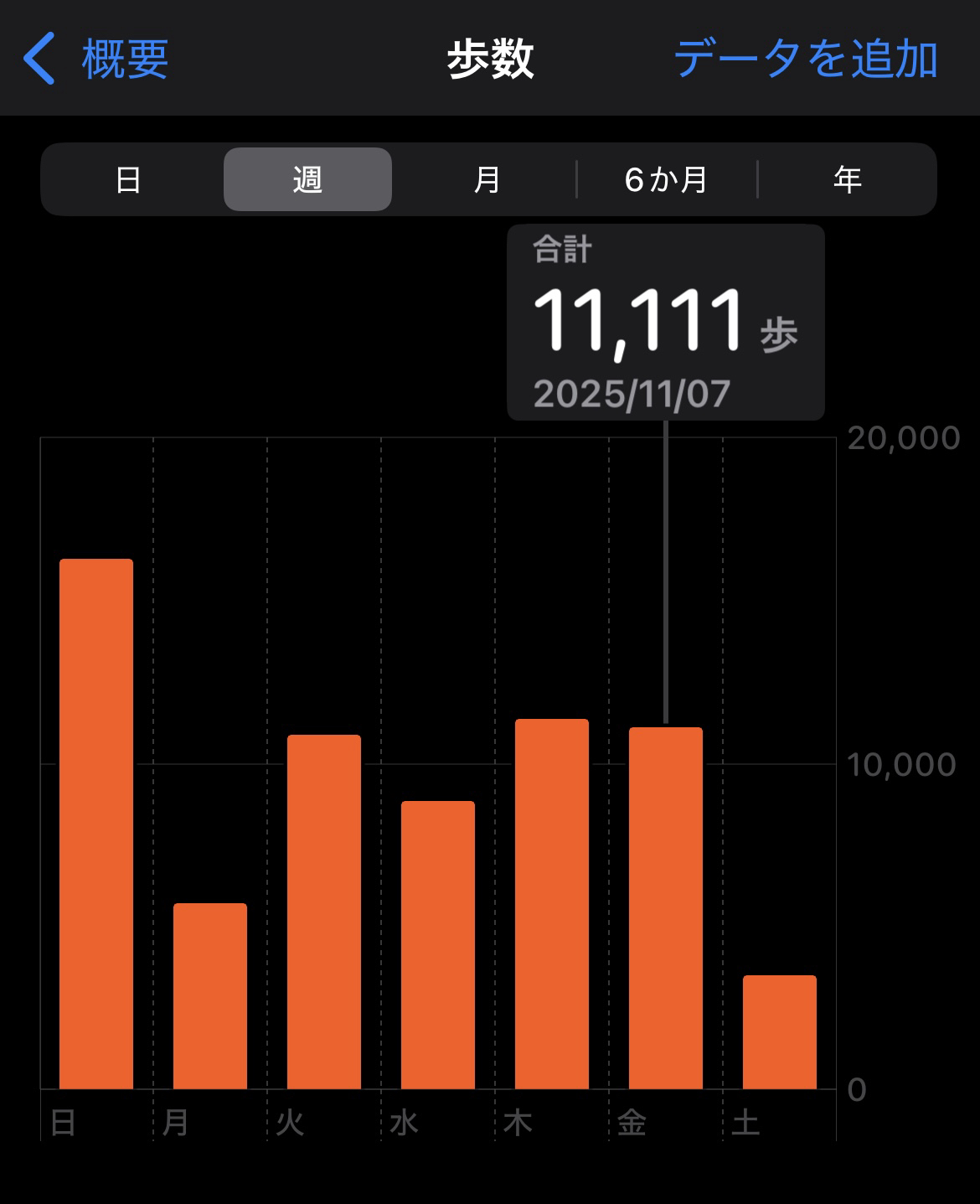Switch to the 年 view

[847, 179]
